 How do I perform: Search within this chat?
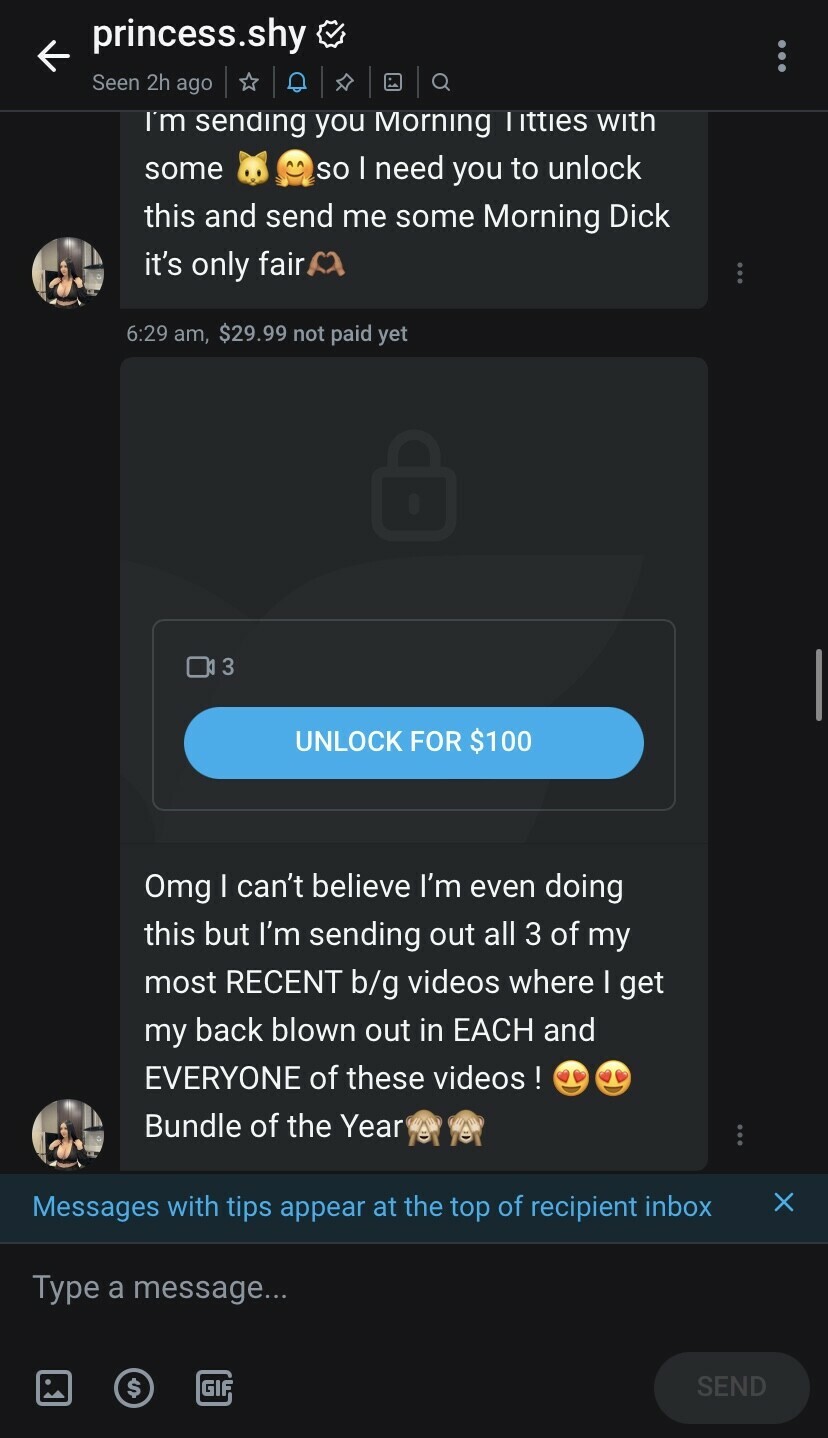tap(440, 83)
